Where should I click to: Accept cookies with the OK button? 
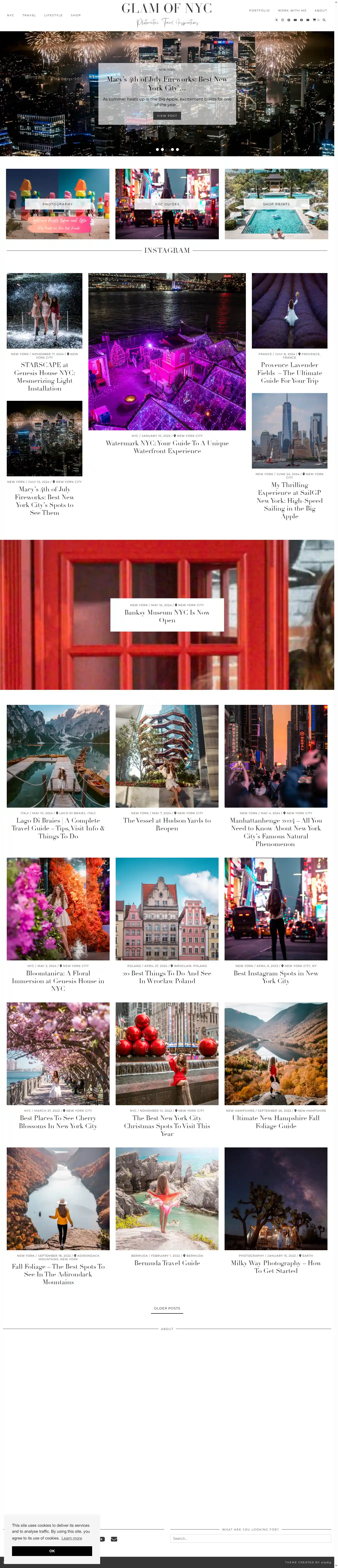[x=52, y=1551]
